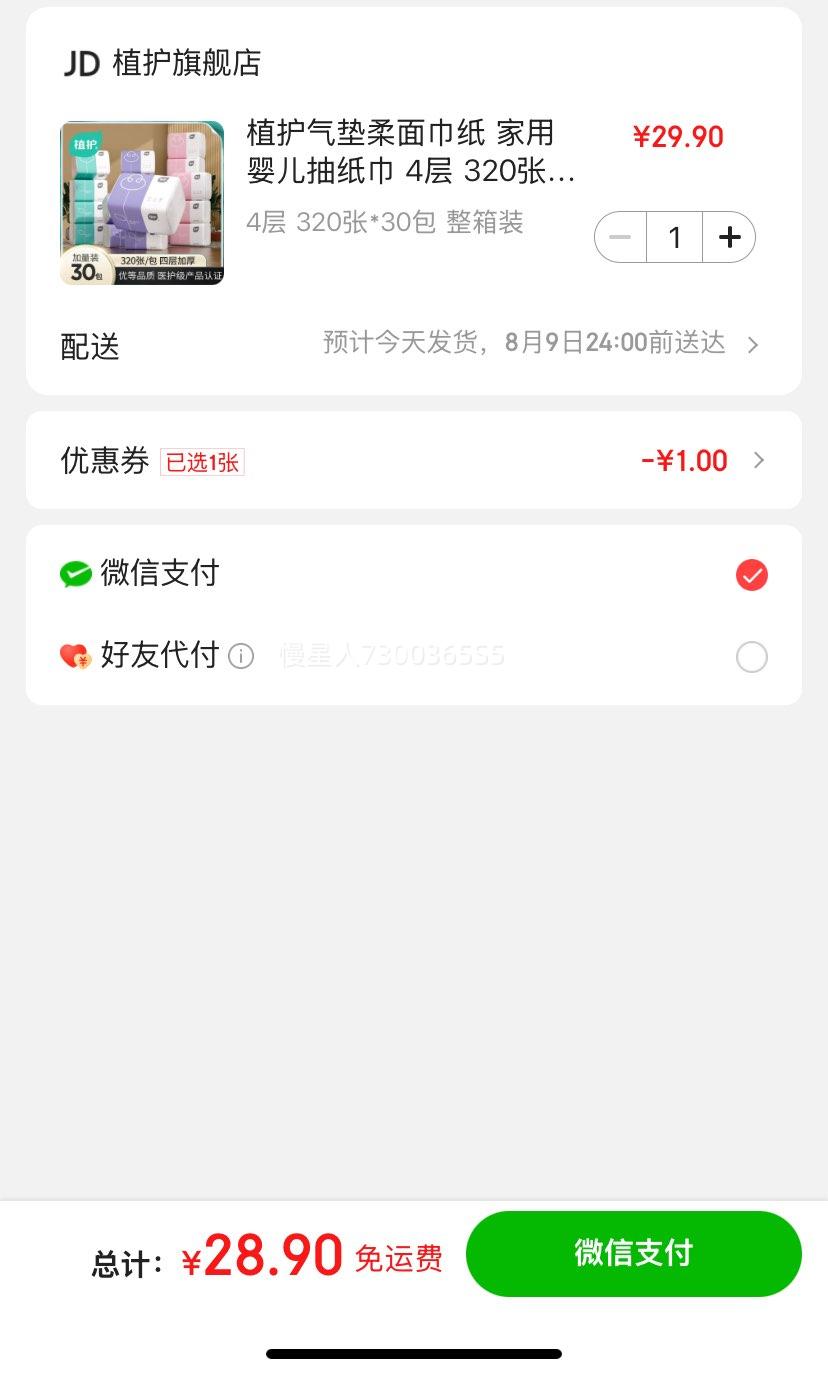Open the 植护气垫柔面巾纸 product thumbnail

[x=142, y=203]
